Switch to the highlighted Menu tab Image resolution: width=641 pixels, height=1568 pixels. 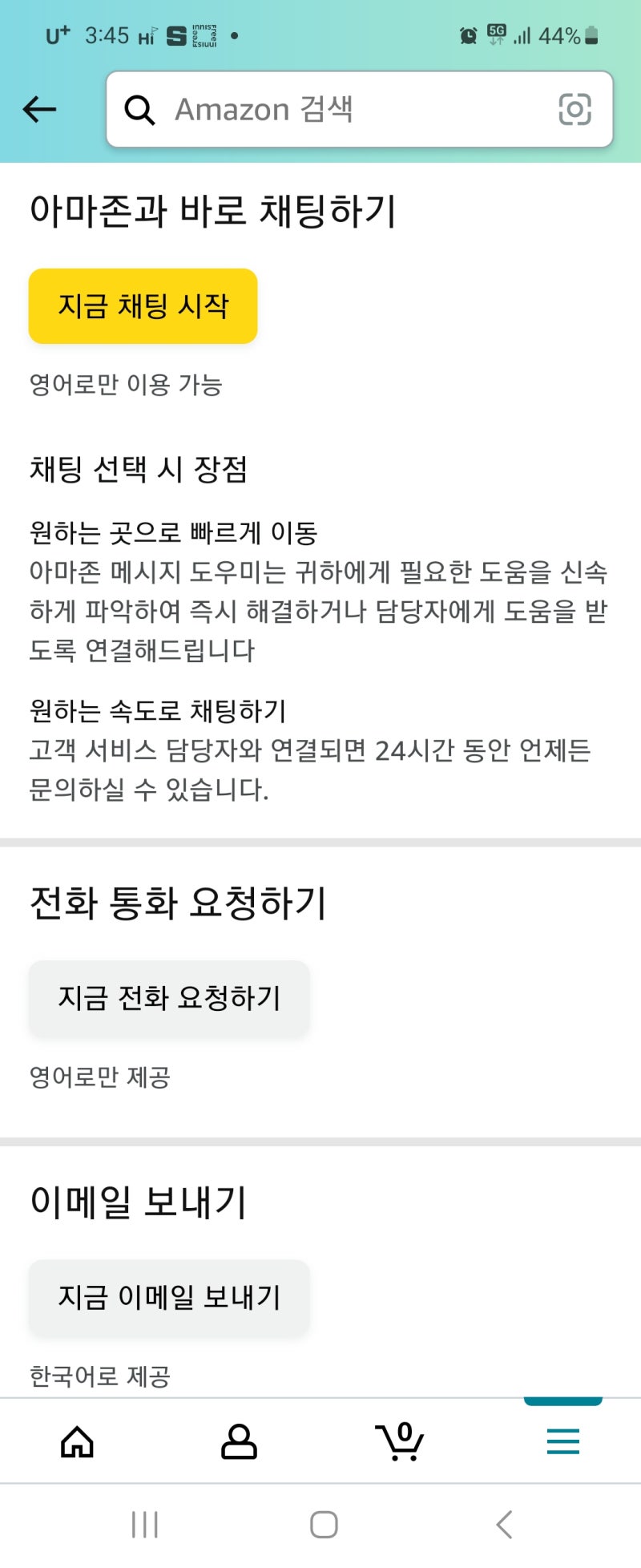(x=562, y=1441)
